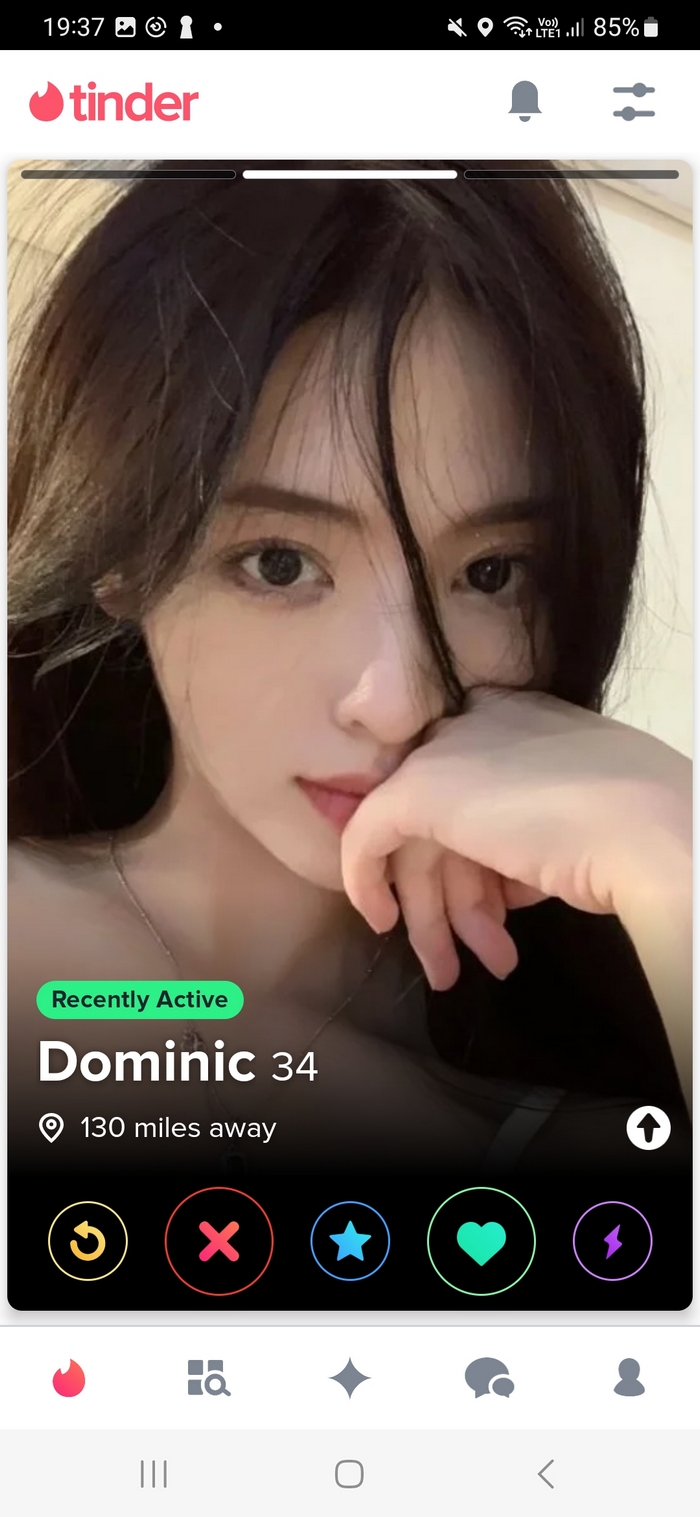Open Dominic's profile details arrow
700x1517 pixels.
[x=648, y=1128]
